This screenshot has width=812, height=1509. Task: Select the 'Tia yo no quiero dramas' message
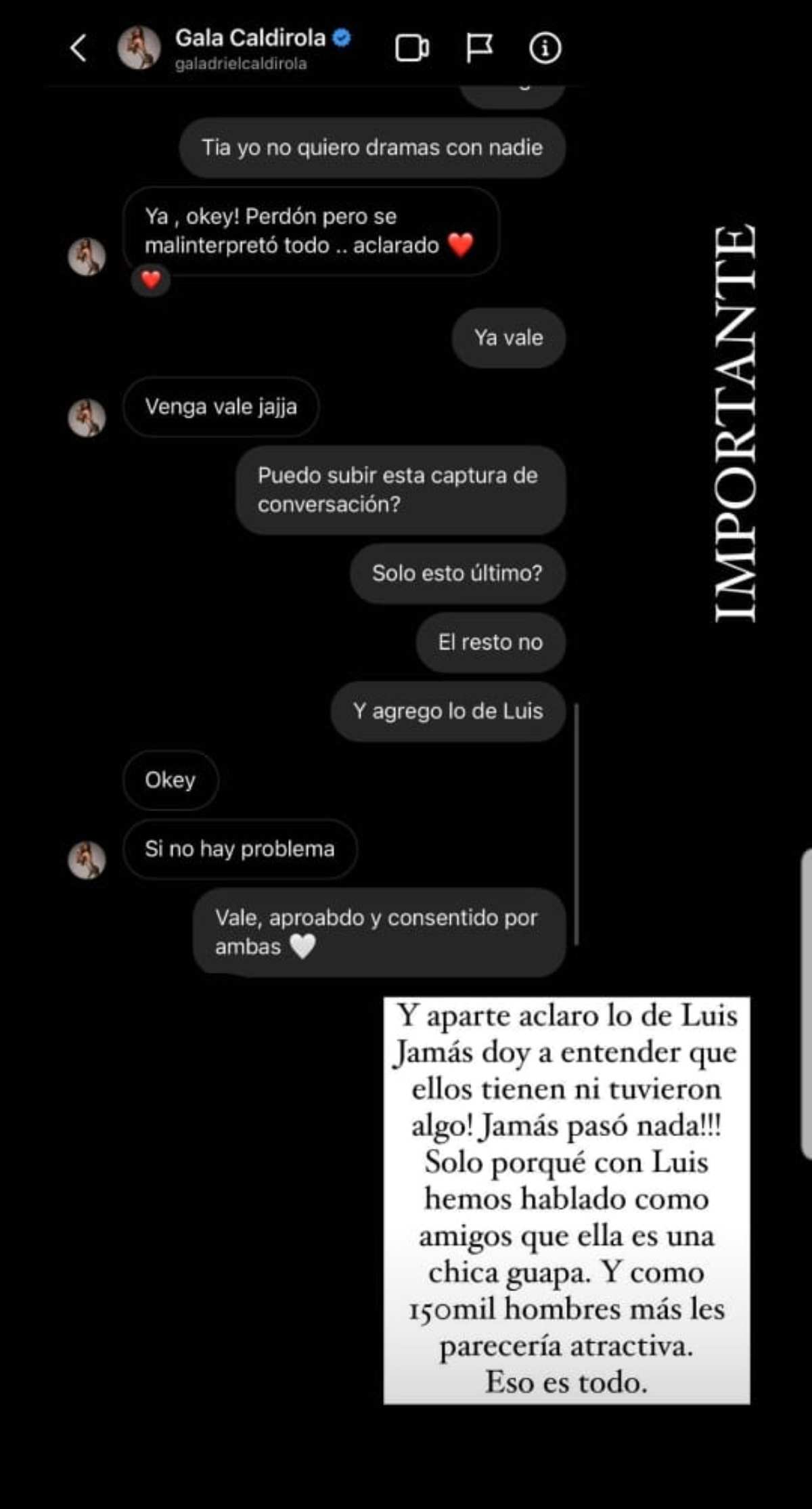tap(371, 148)
